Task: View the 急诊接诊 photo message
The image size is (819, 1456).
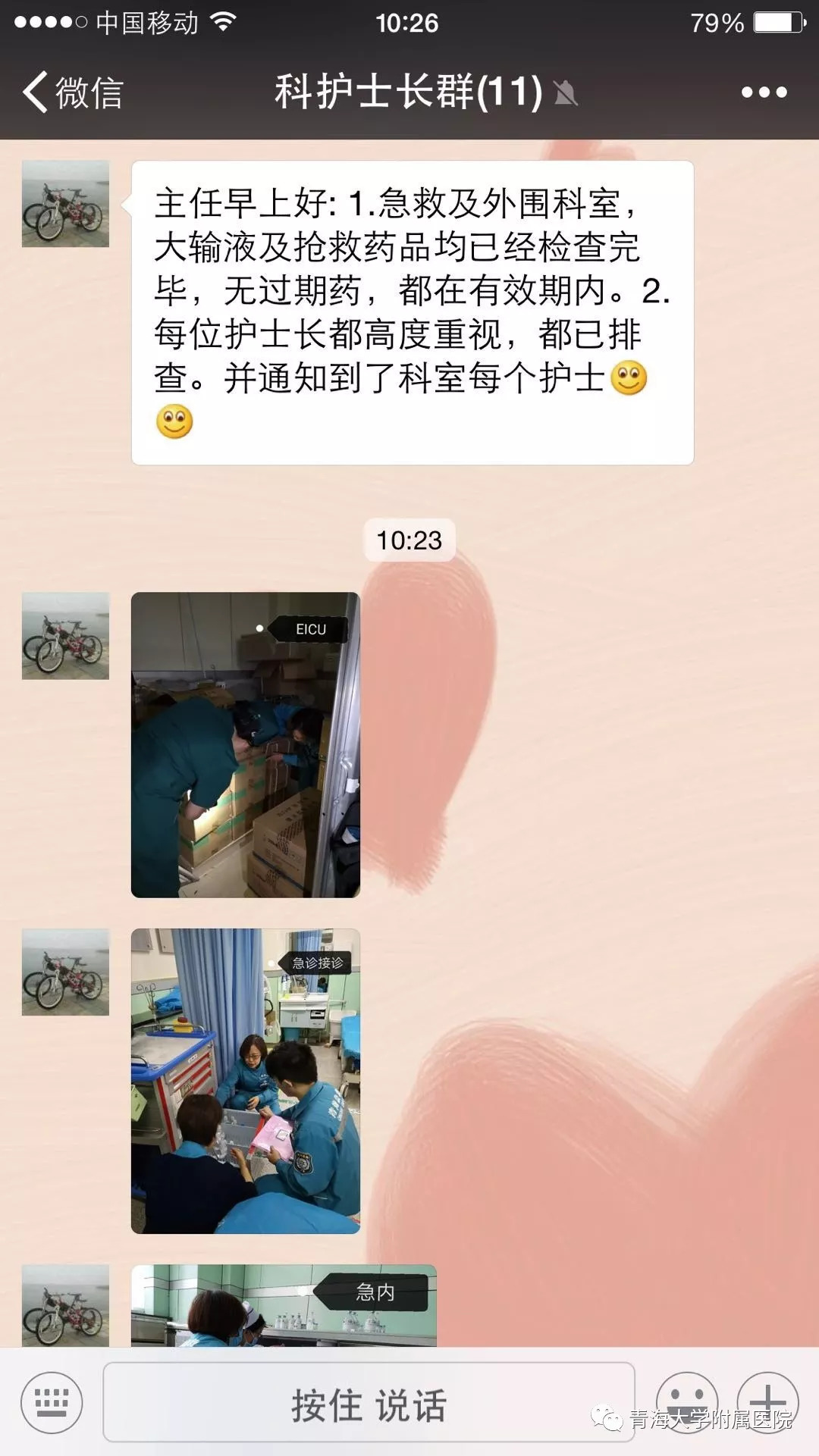Action: (x=245, y=1081)
